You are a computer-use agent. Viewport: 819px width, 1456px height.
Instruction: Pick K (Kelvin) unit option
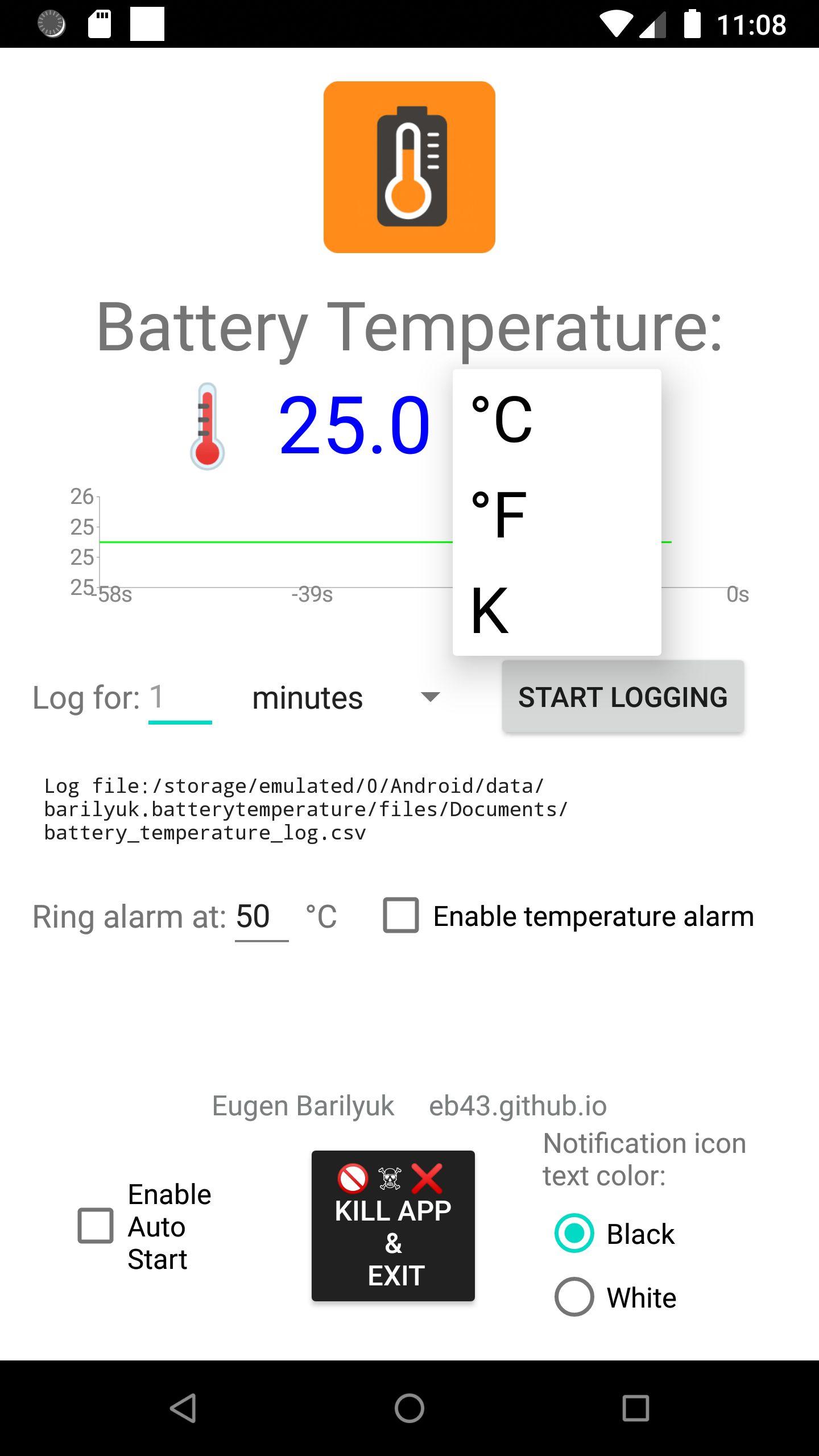[x=556, y=610]
